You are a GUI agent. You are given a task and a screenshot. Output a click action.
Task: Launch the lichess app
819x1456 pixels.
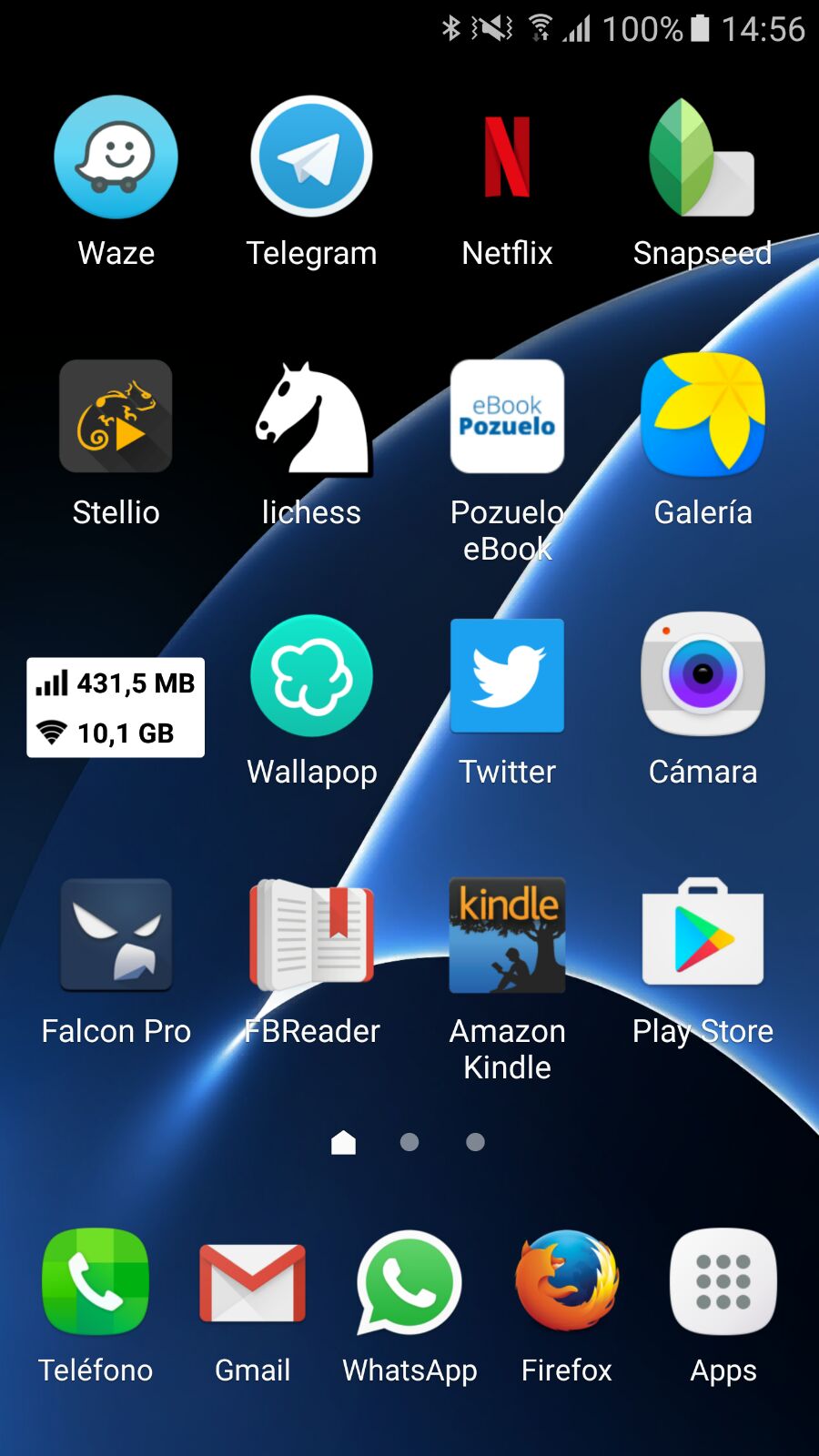(311, 417)
